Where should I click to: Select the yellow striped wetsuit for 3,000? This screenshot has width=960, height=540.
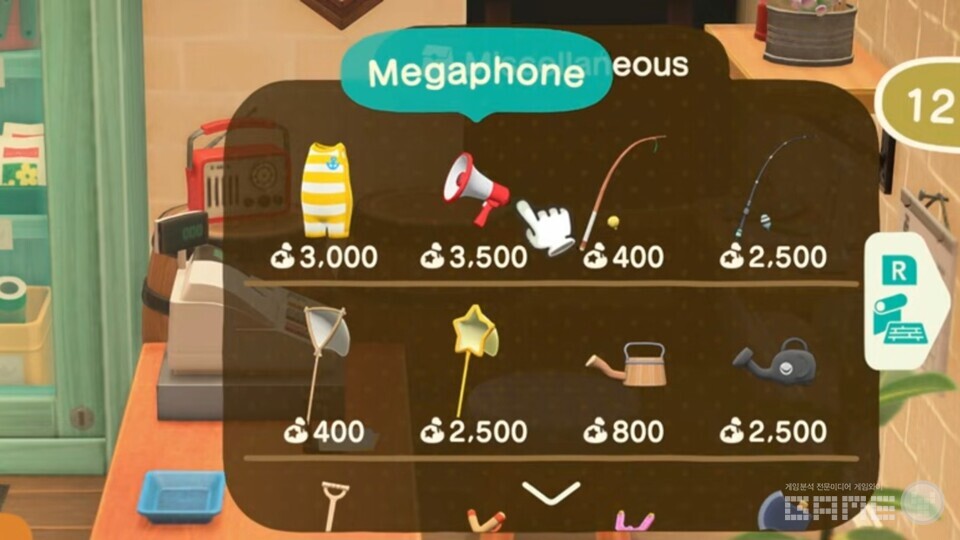326,191
